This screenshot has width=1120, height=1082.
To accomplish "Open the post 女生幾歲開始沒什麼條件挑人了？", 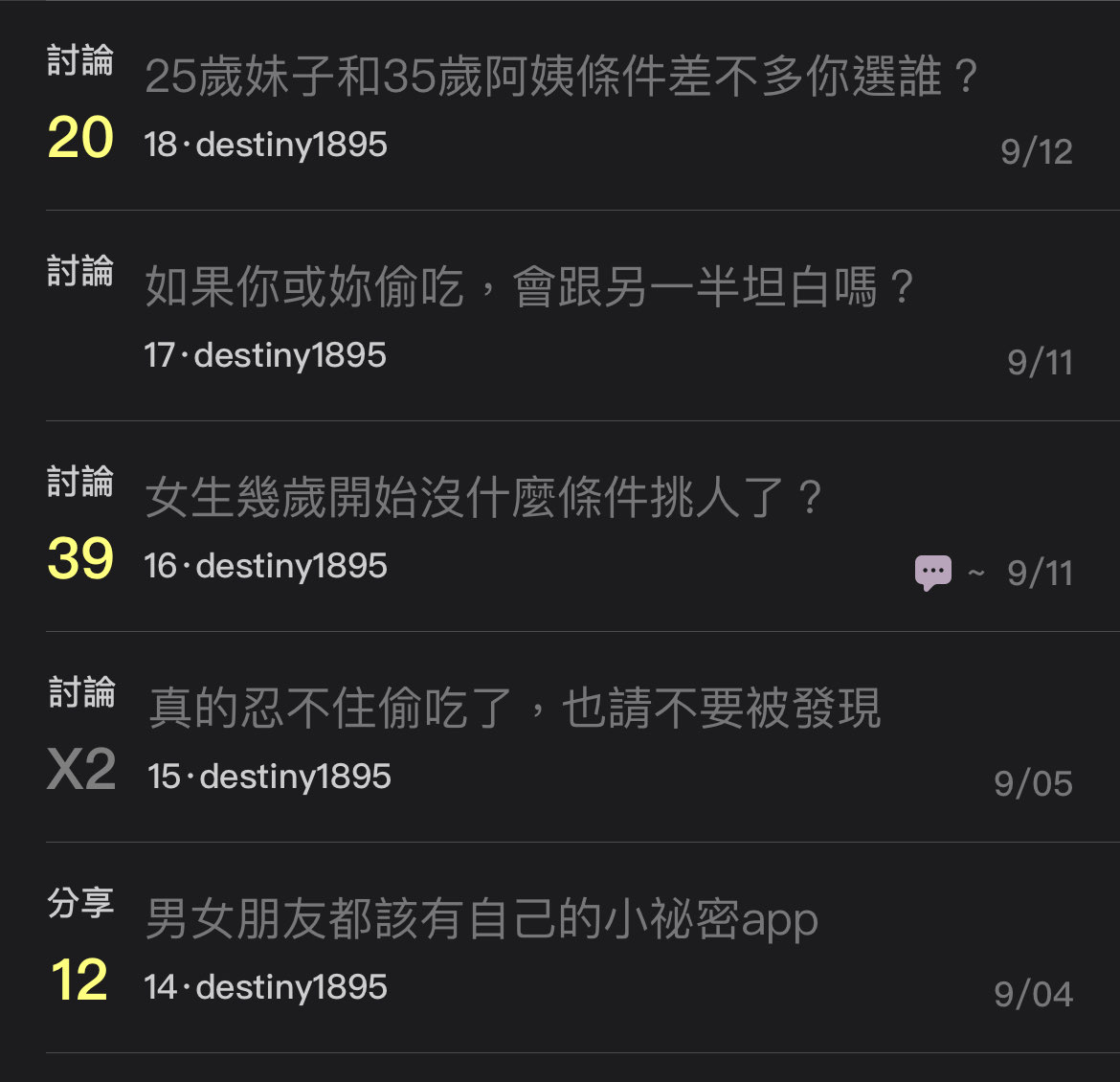I will point(483,498).
